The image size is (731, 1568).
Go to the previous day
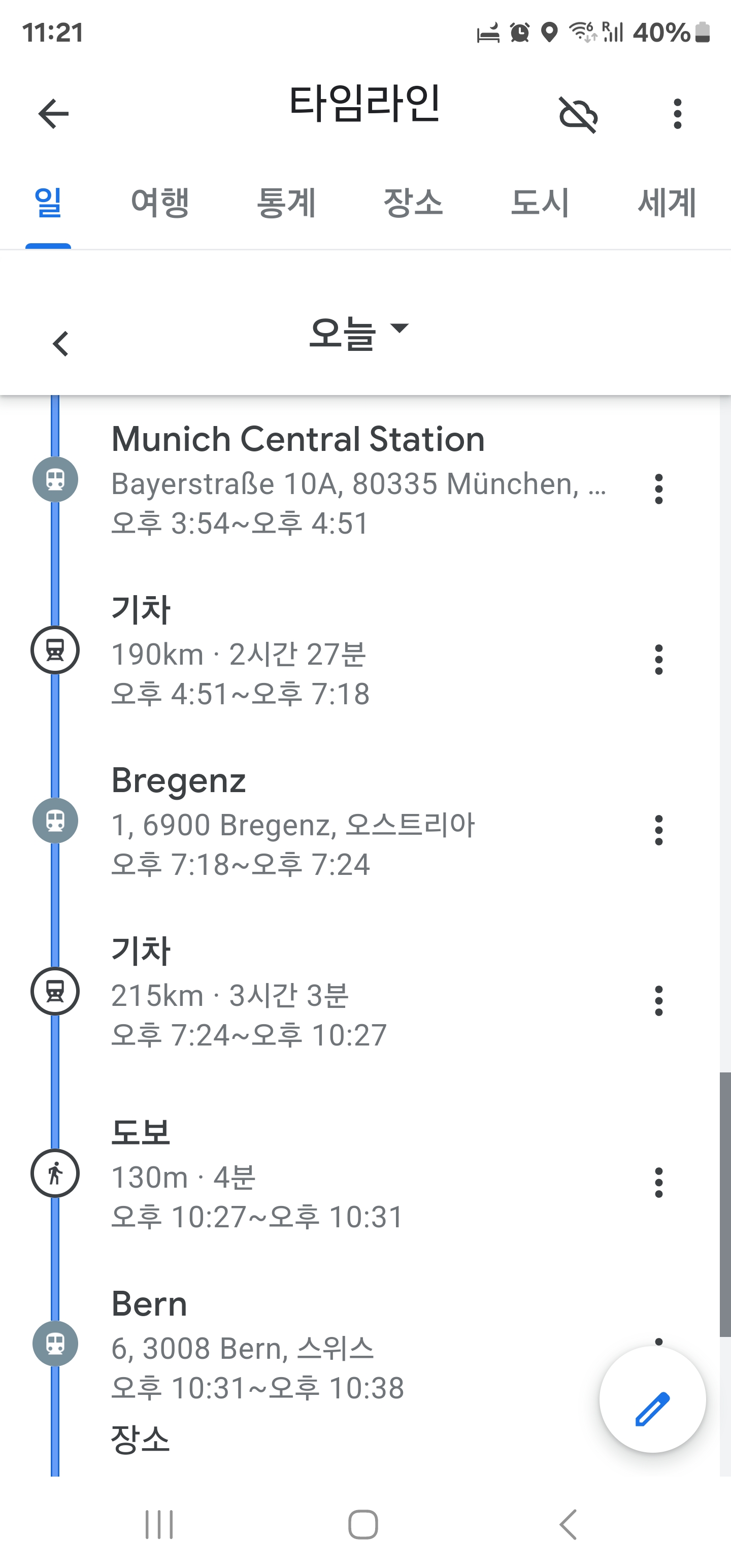[60, 344]
